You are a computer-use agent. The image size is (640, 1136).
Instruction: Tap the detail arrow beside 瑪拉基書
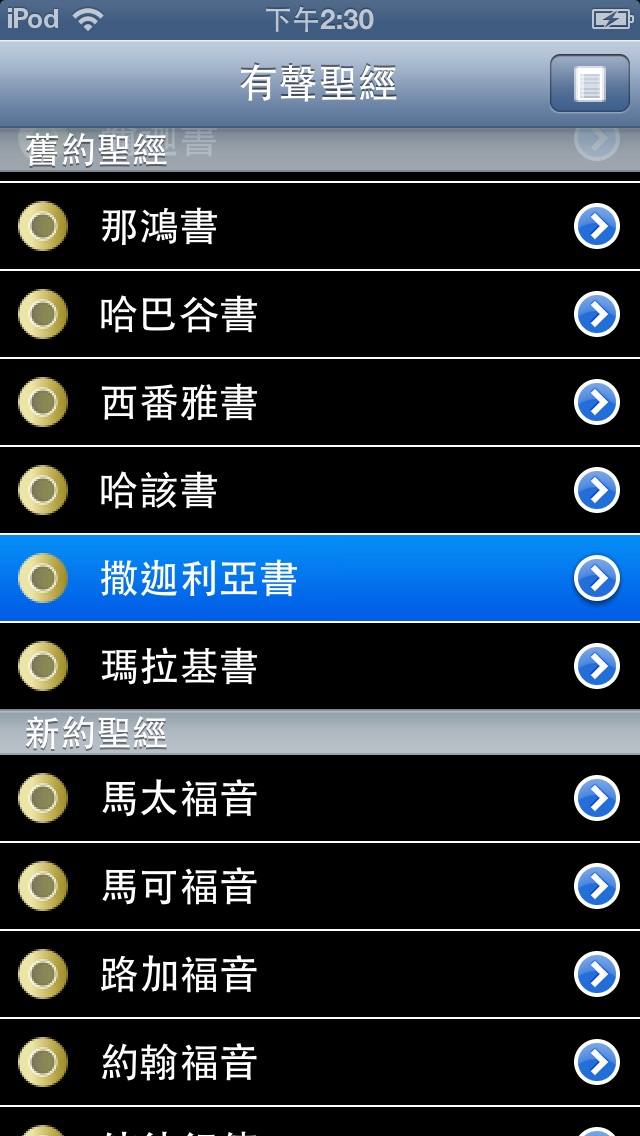[597, 667]
